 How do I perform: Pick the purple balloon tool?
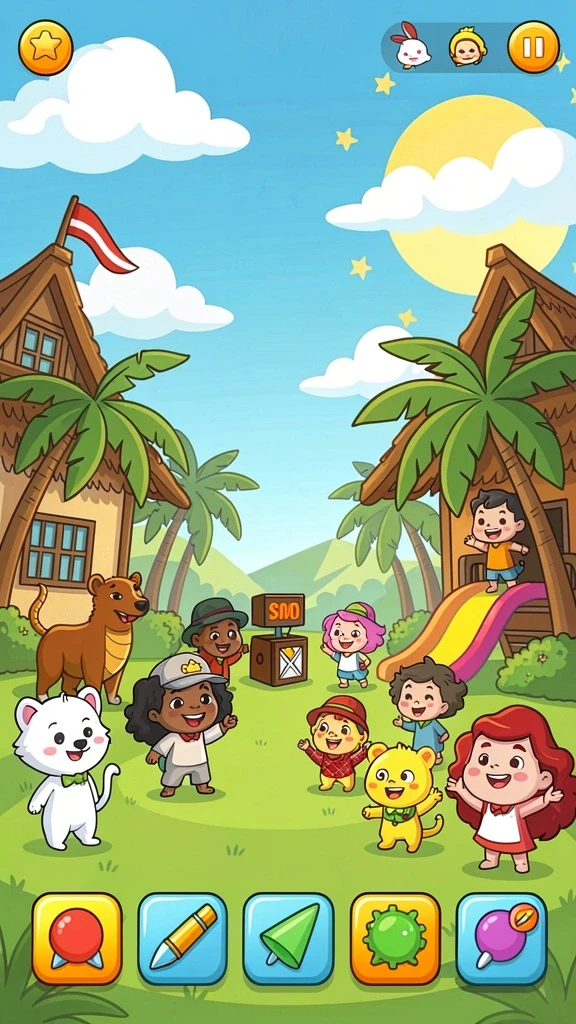(502, 938)
